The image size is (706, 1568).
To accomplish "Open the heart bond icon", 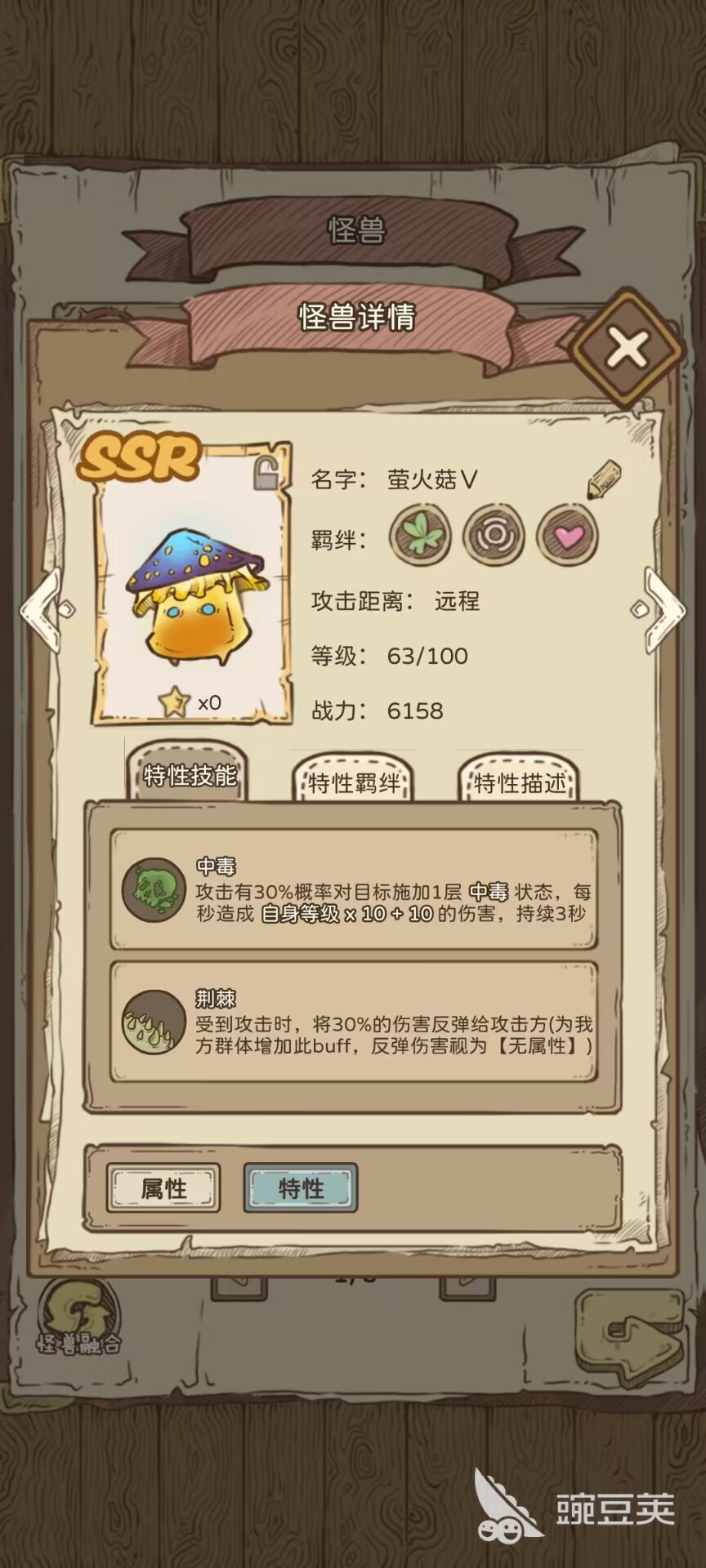I will (566, 536).
